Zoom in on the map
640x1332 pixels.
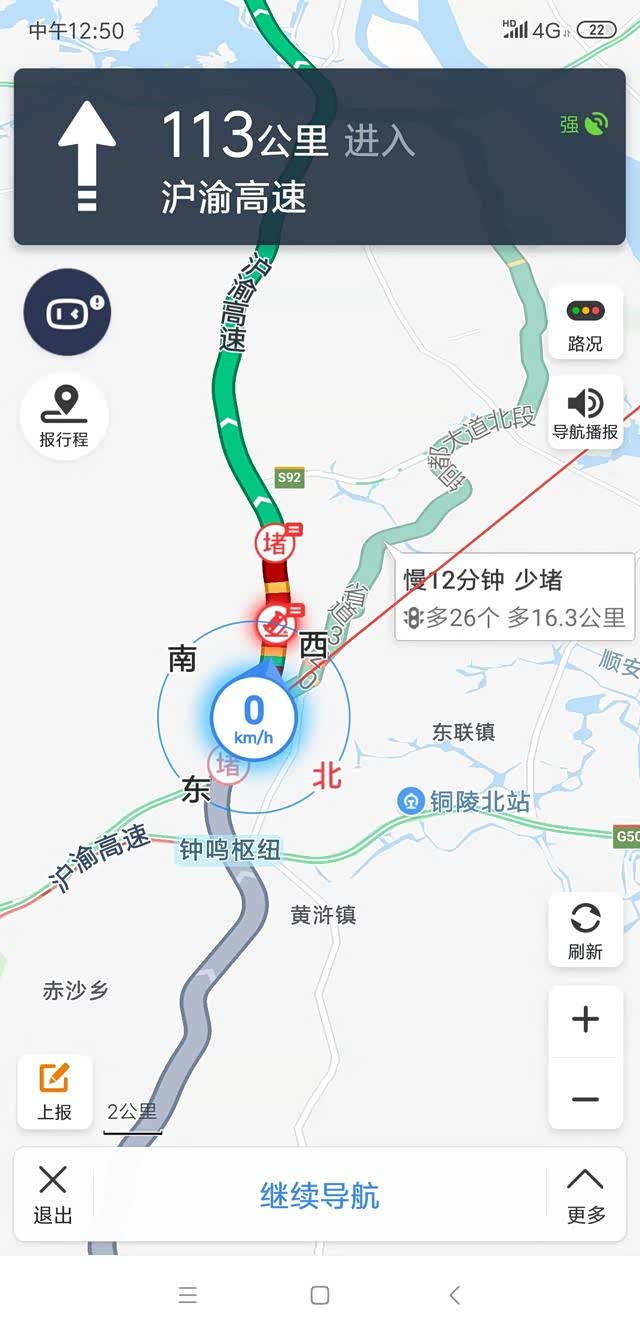coord(585,1020)
